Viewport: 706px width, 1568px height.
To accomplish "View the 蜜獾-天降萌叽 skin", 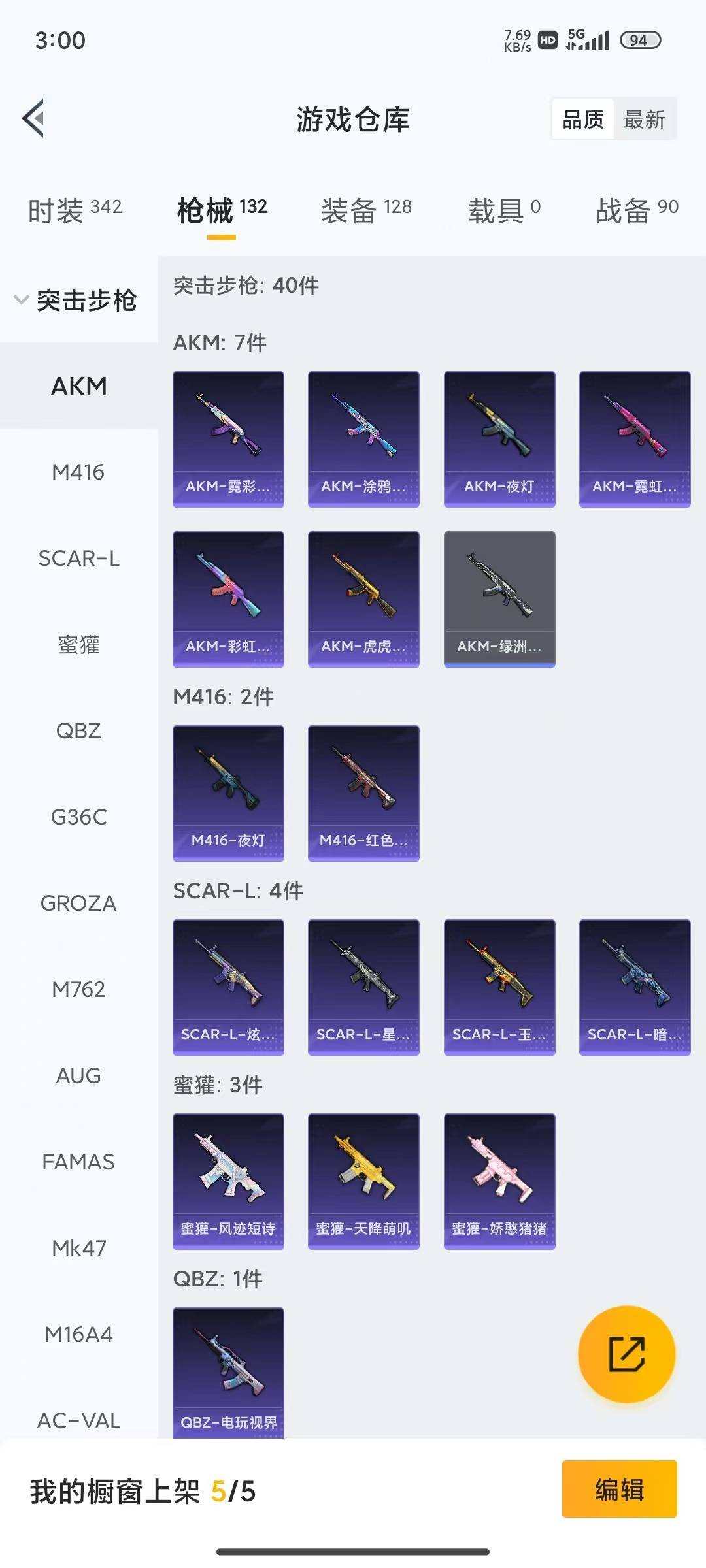I will (x=363, y=1181).
